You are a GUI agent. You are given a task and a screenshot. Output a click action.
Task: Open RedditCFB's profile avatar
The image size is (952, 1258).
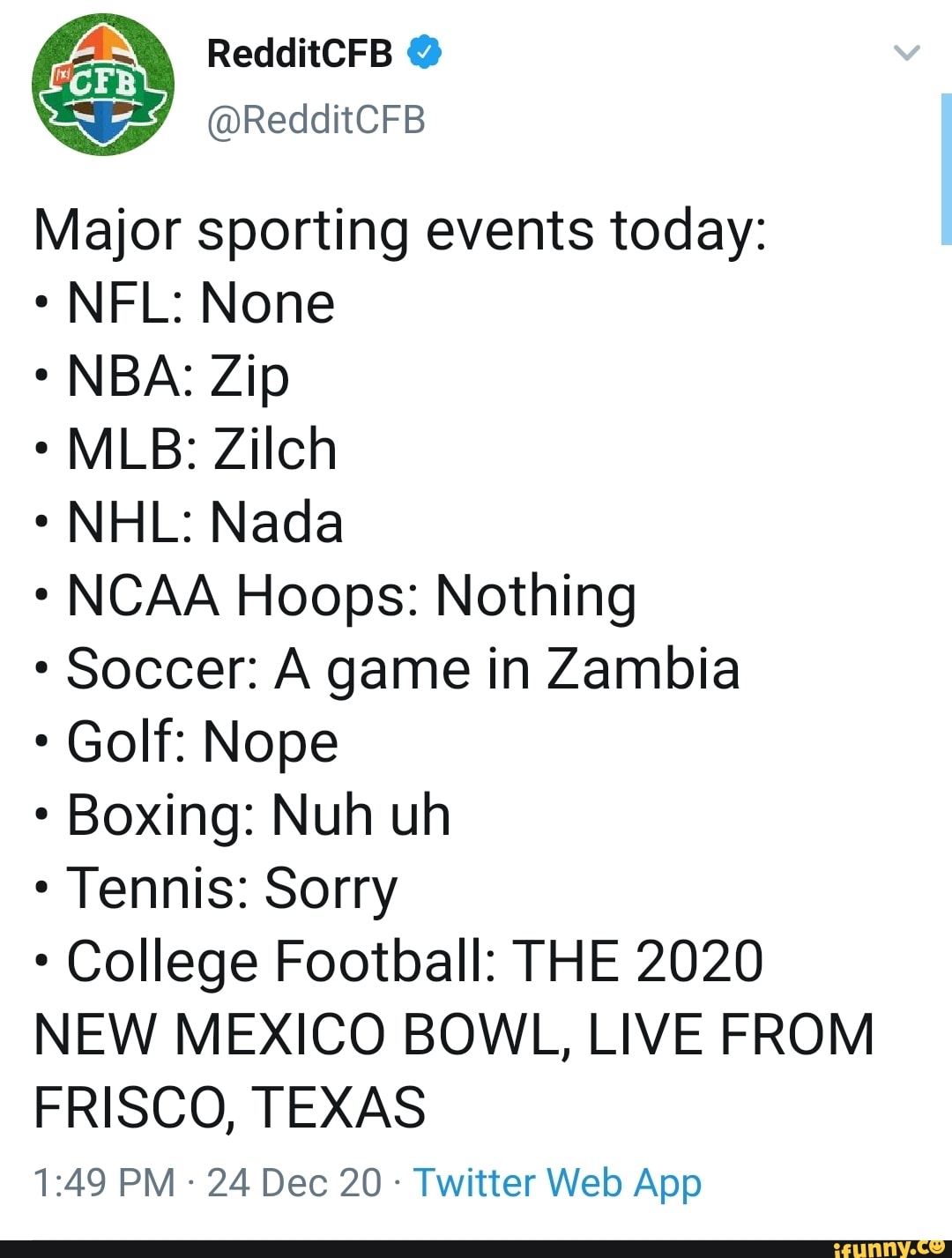click(102, 86)
